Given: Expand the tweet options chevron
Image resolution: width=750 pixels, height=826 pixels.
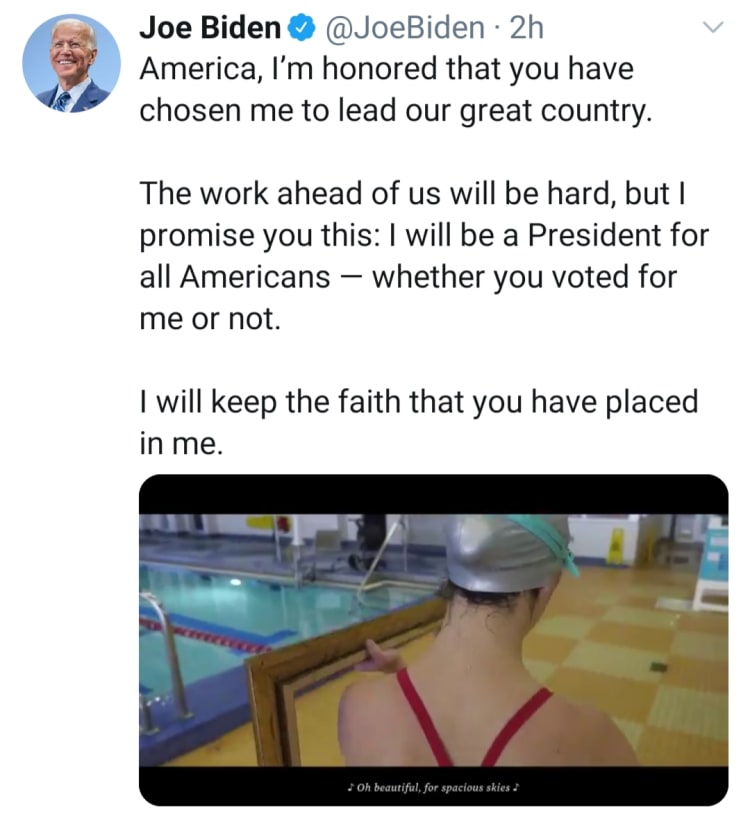Looking at the screenshot, I should click(x=713, y=29).
